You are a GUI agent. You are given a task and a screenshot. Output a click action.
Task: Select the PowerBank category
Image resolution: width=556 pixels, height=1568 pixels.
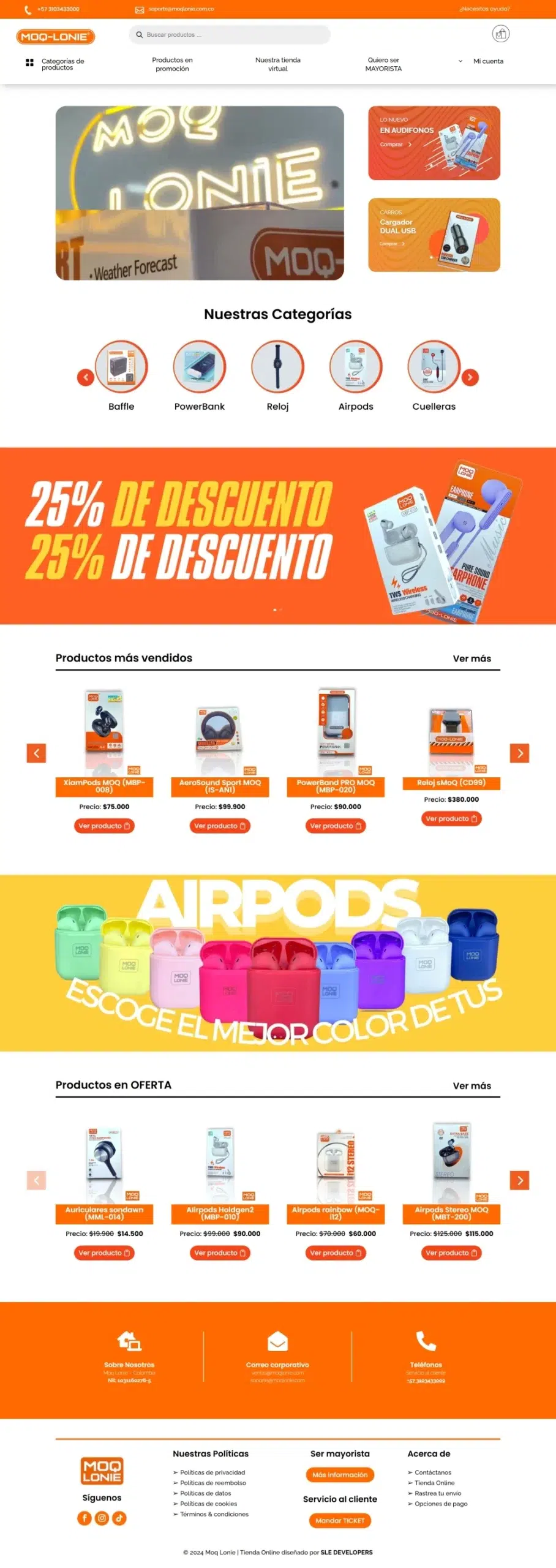point(199,367)
